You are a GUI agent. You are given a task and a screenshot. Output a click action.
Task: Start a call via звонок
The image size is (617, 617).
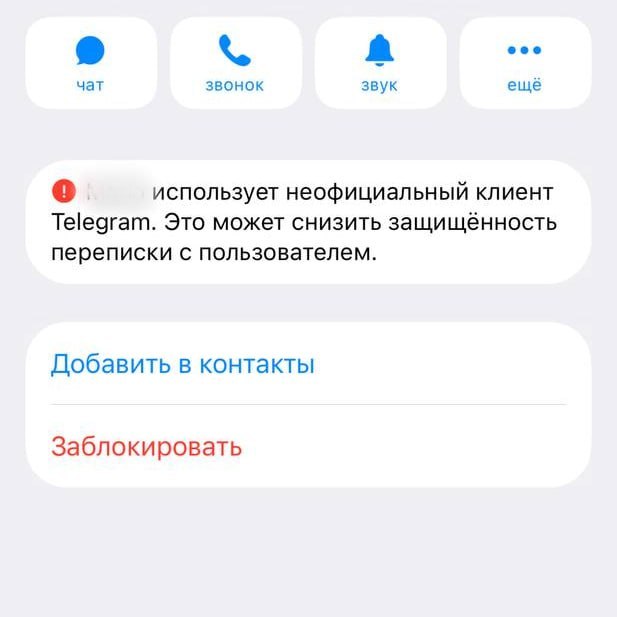coord(235,62)
